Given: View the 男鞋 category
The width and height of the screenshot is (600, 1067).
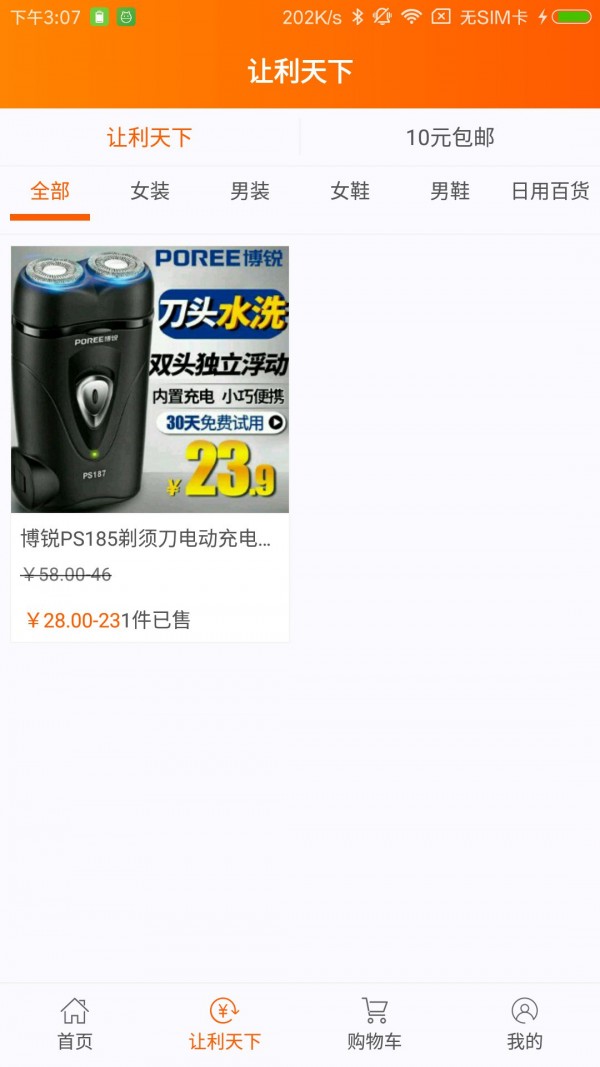Looking at the screenshot, I should tap(450, 191).
